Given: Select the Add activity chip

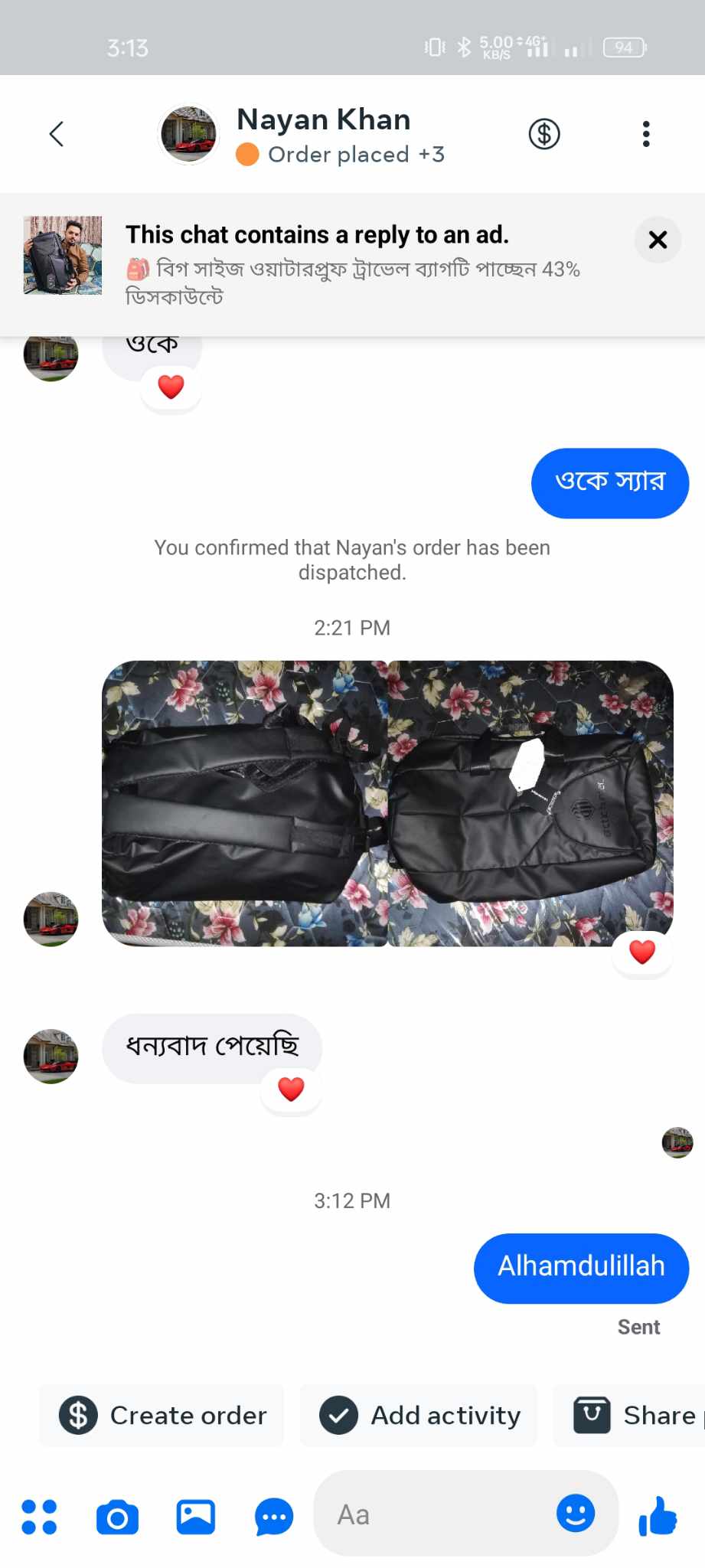Looking at the screenshot, I should (x=419, y=1415).
